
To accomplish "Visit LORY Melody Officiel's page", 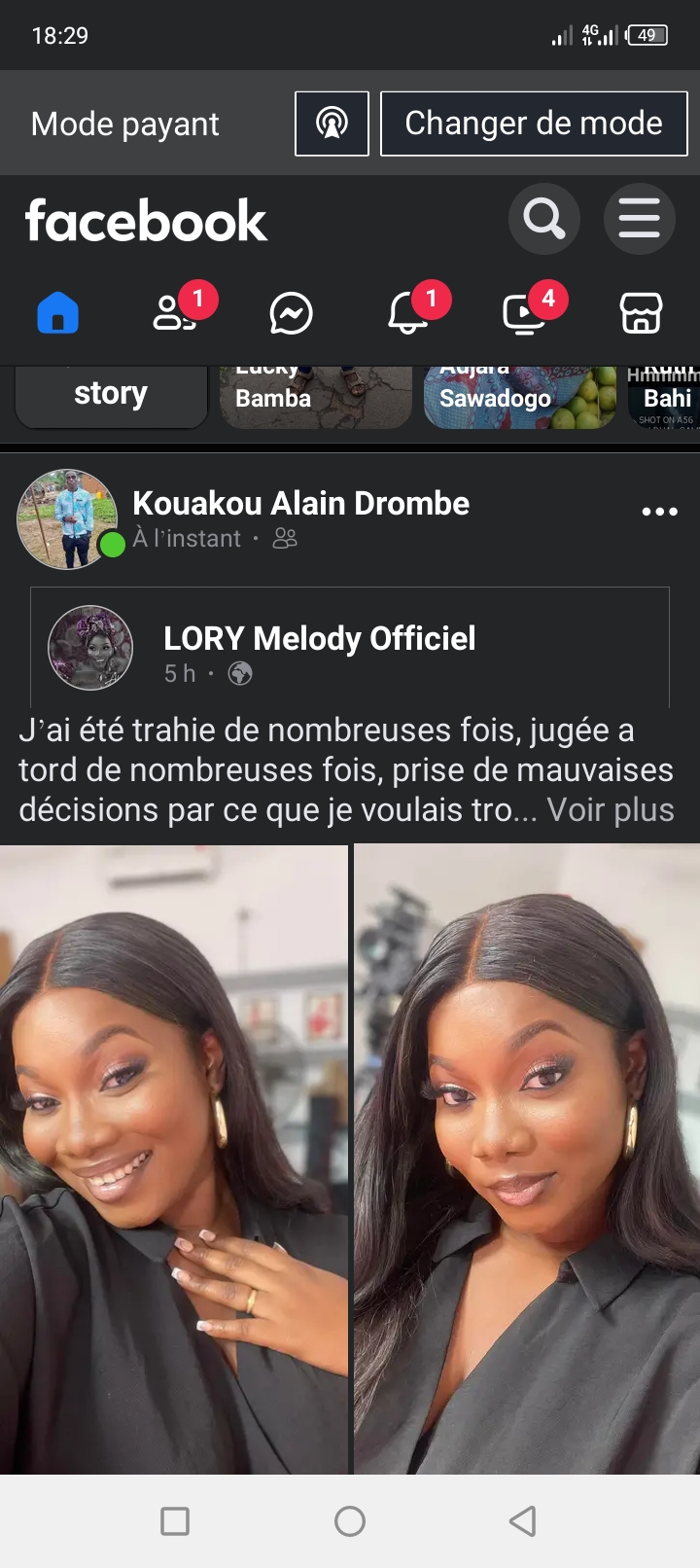I will click(319, 638).
